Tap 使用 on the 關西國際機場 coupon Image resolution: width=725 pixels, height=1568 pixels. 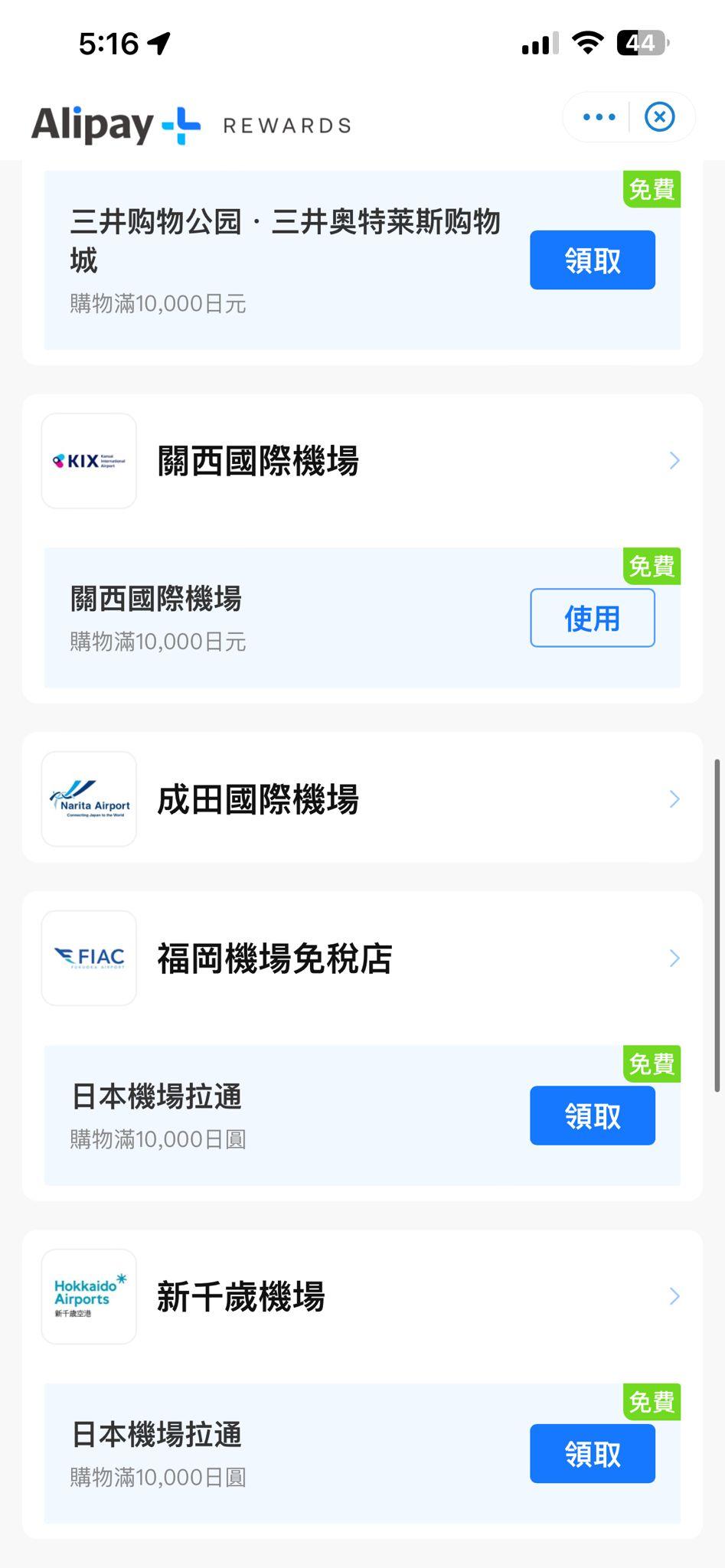pyautogui.click(x=592, y=618)
